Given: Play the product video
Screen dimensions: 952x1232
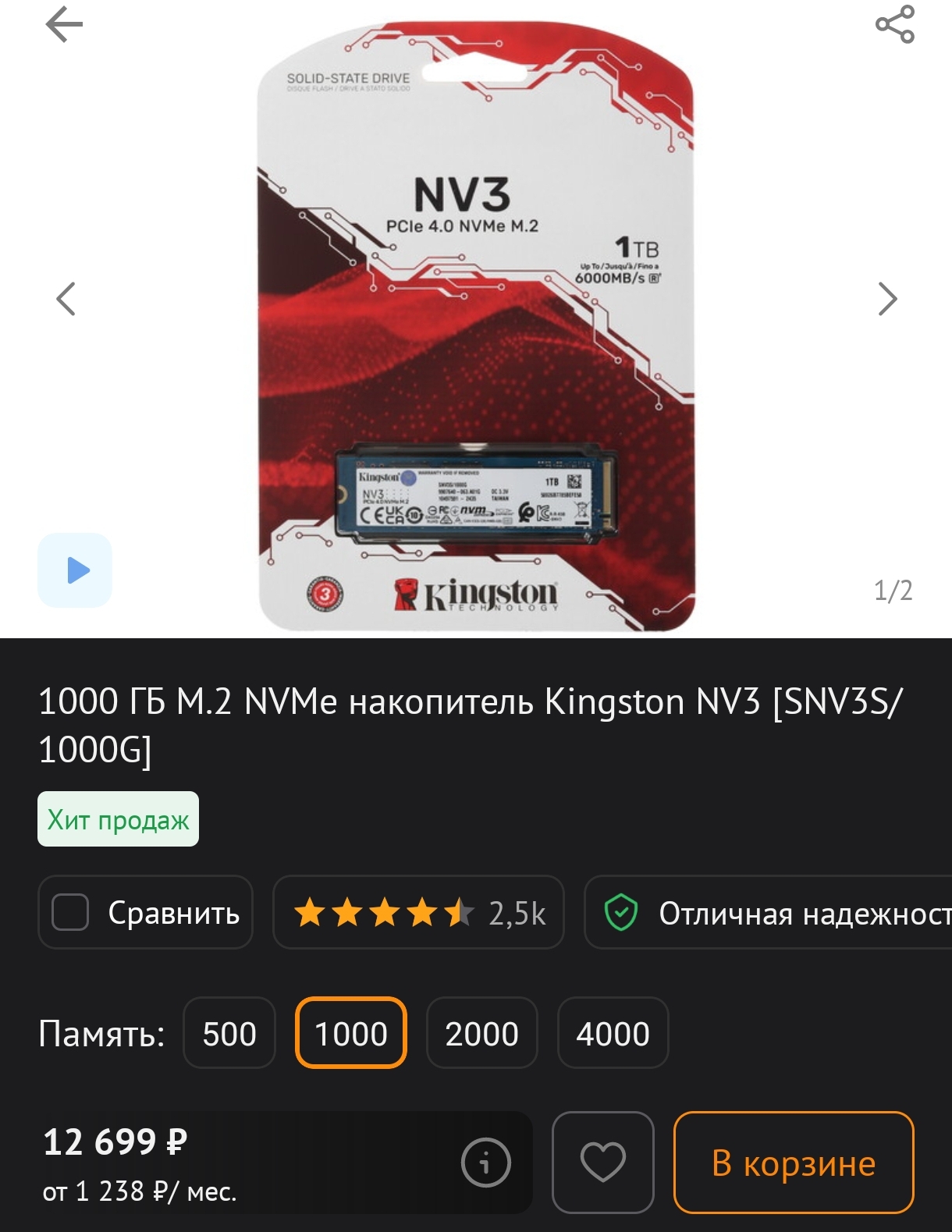Looking at the screenshot, I should coord(75,570).
